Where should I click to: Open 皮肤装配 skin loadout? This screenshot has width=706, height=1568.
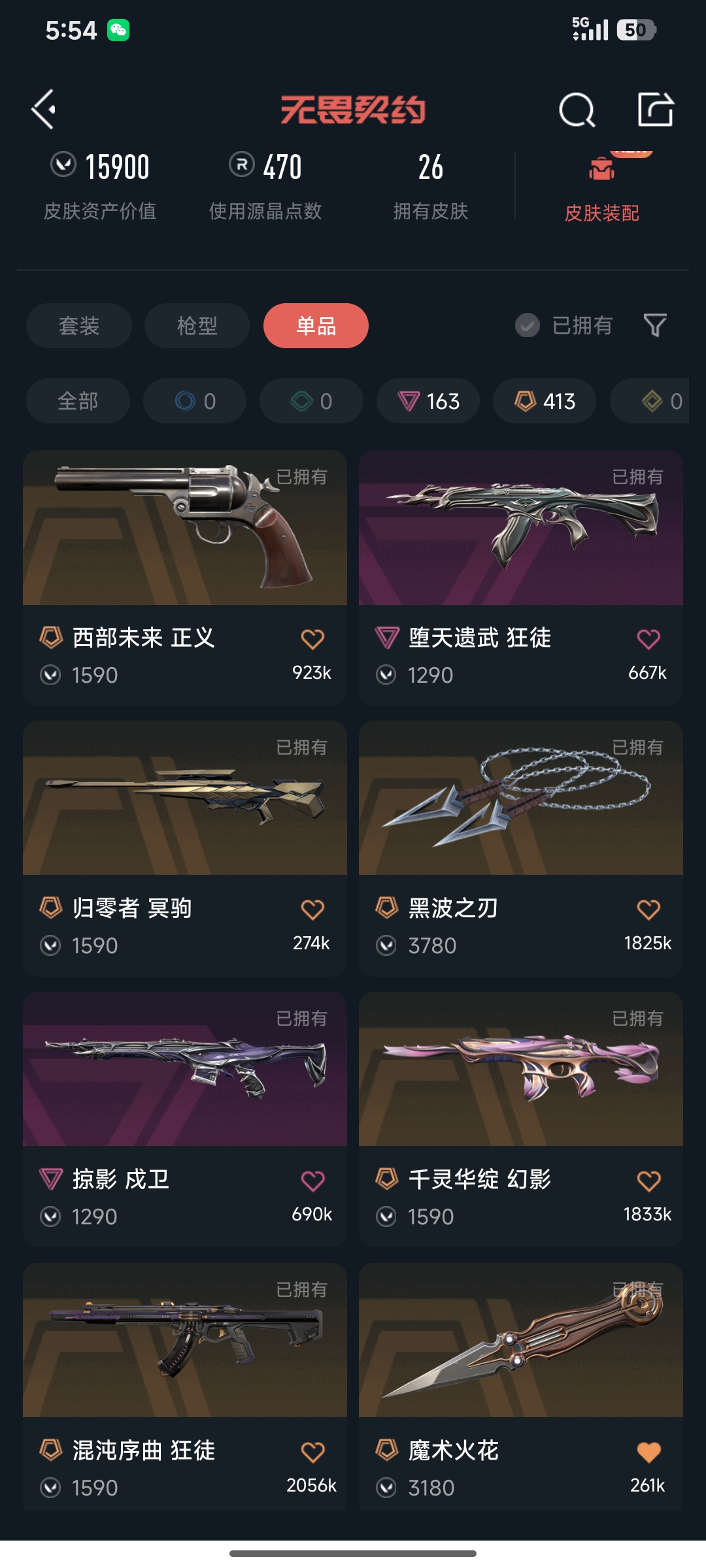[x=601, y=189]
